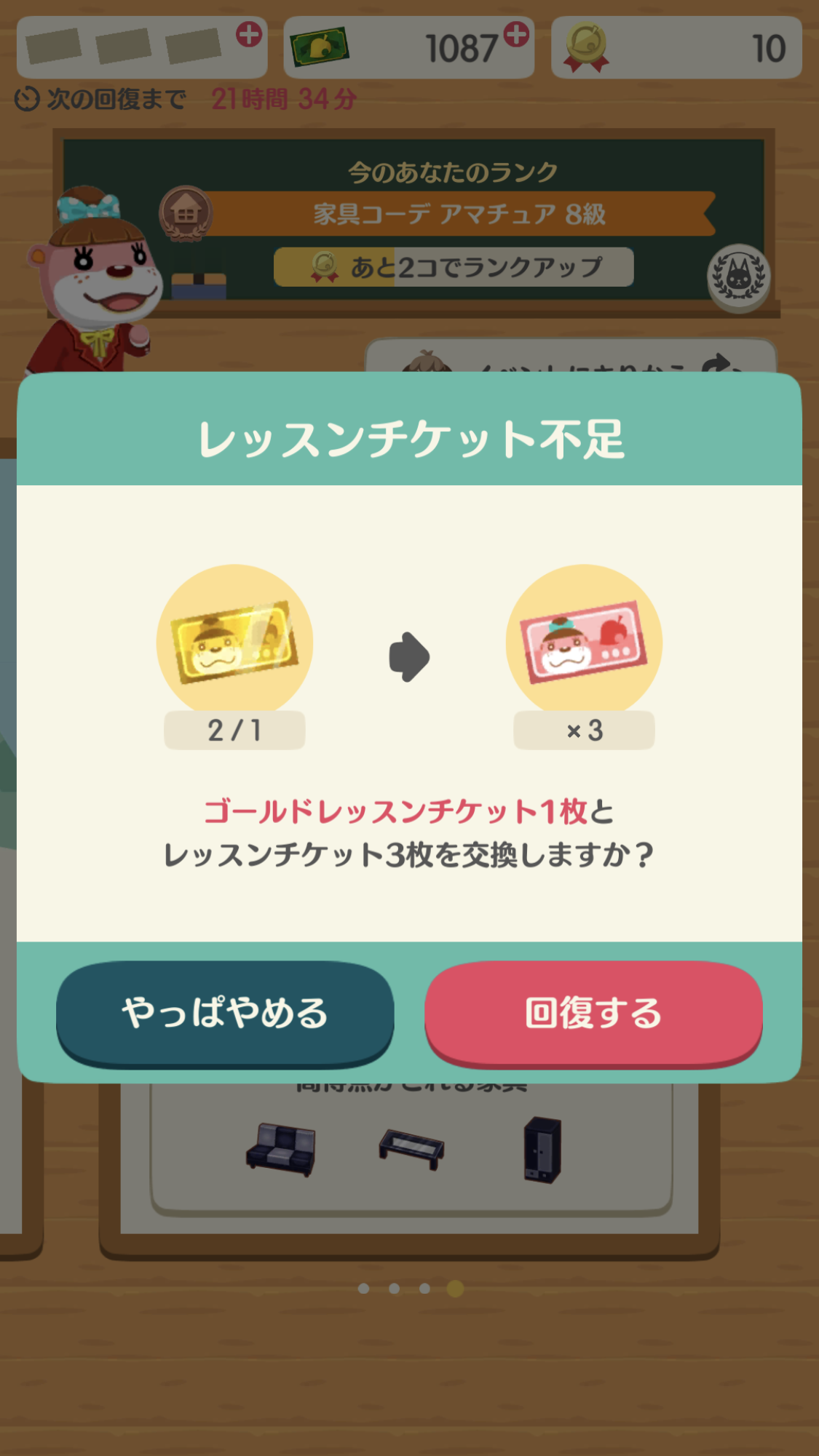Image resolution: width=819 pixels, height=1456 pixels.
Task: Tap the 2/1 gold ticket count label
Action: pyautogui.click(x=233, y=731)
